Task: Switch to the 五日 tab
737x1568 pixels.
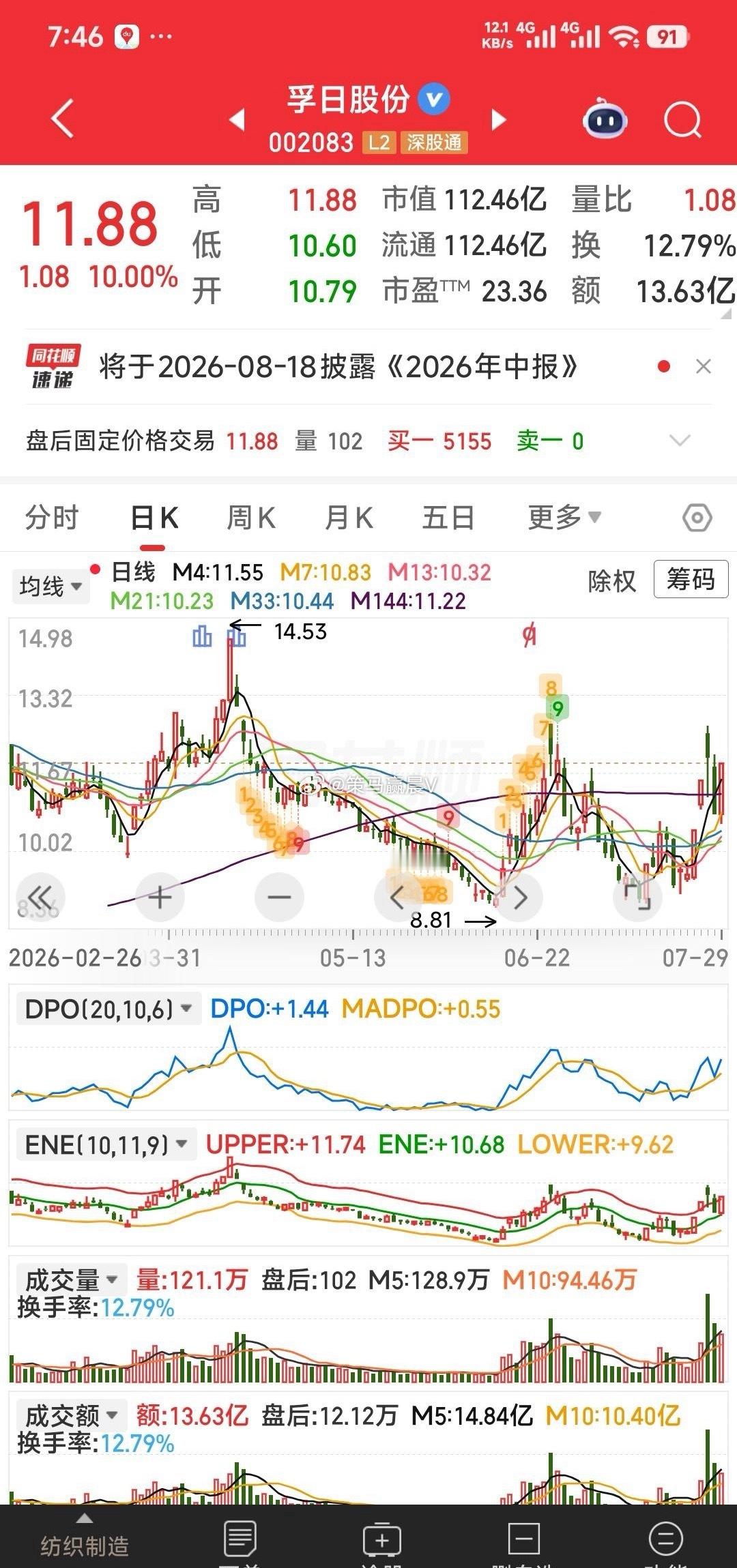Action: pyautogui.click(x=448, y=518)
